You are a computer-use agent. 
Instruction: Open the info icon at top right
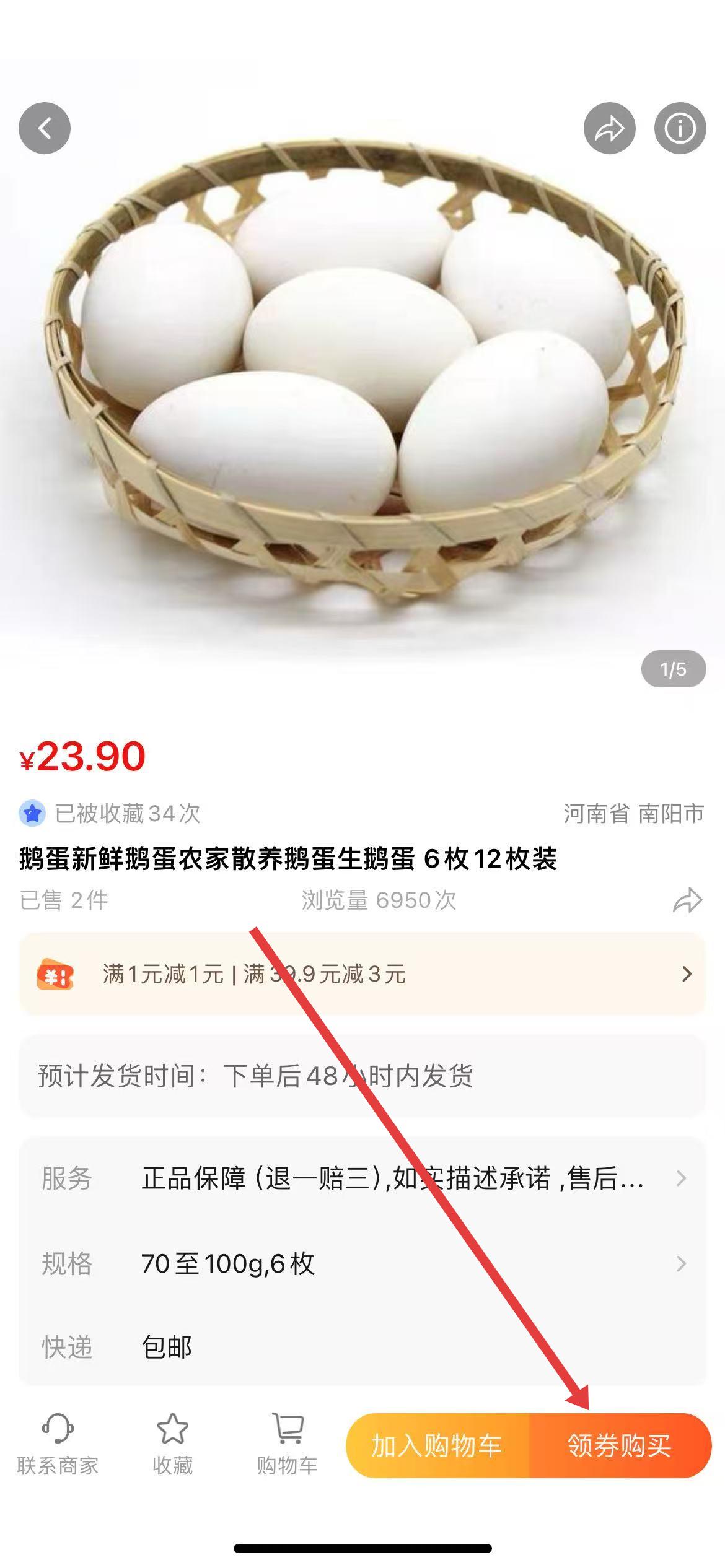[x=680, y=128]
